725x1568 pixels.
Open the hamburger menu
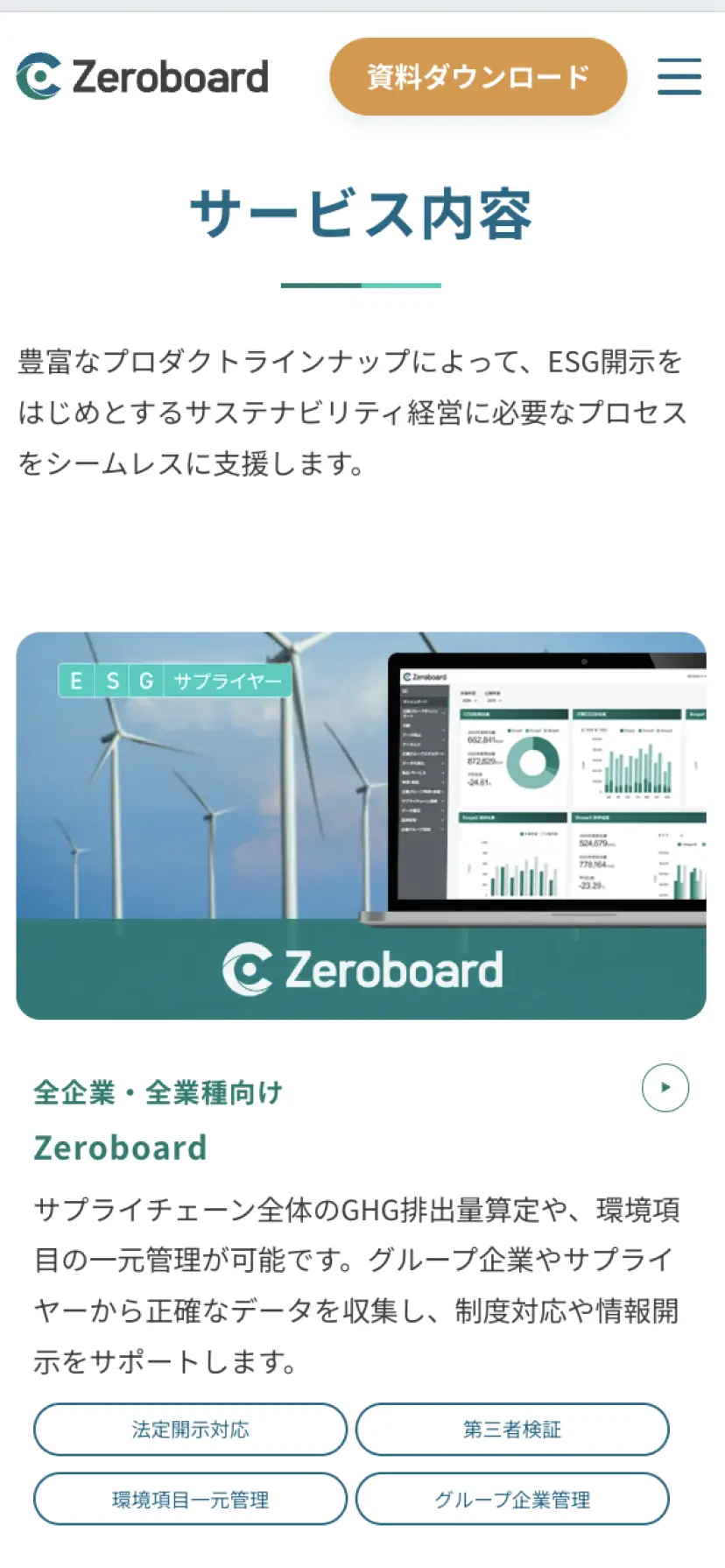(679, 76)
